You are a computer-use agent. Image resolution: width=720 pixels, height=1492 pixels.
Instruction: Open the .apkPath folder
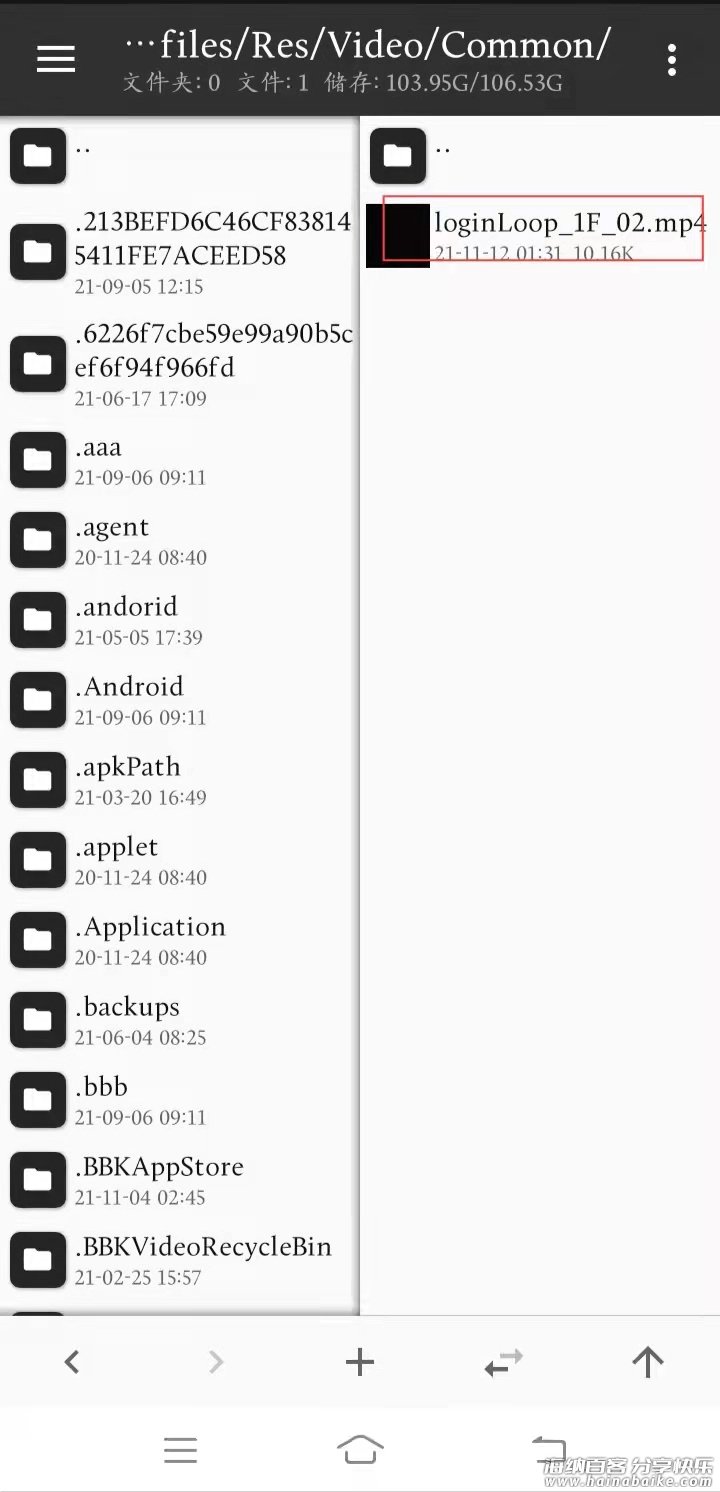pyautogui.click(x=180, y=781)
